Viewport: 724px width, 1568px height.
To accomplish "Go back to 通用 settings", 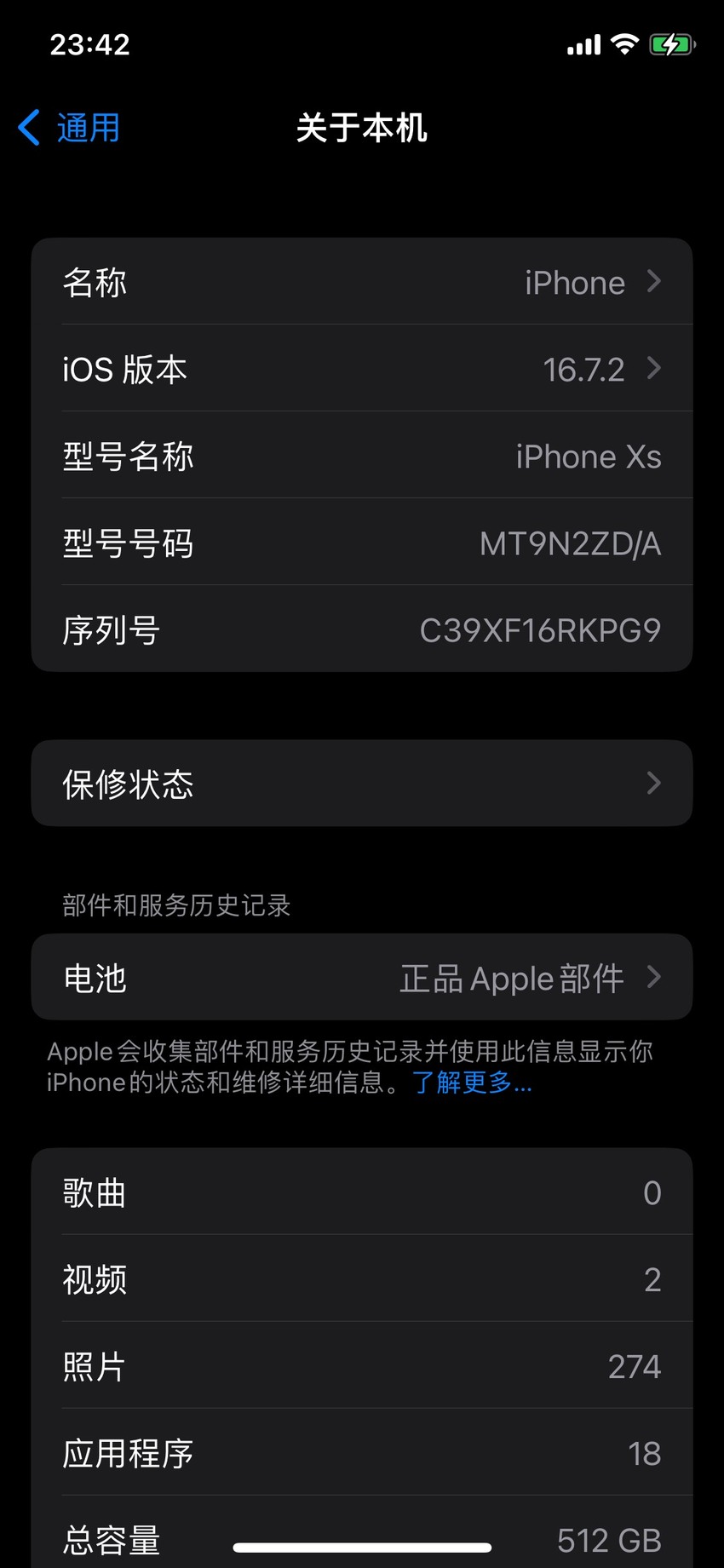I will (x=69, y=128).
